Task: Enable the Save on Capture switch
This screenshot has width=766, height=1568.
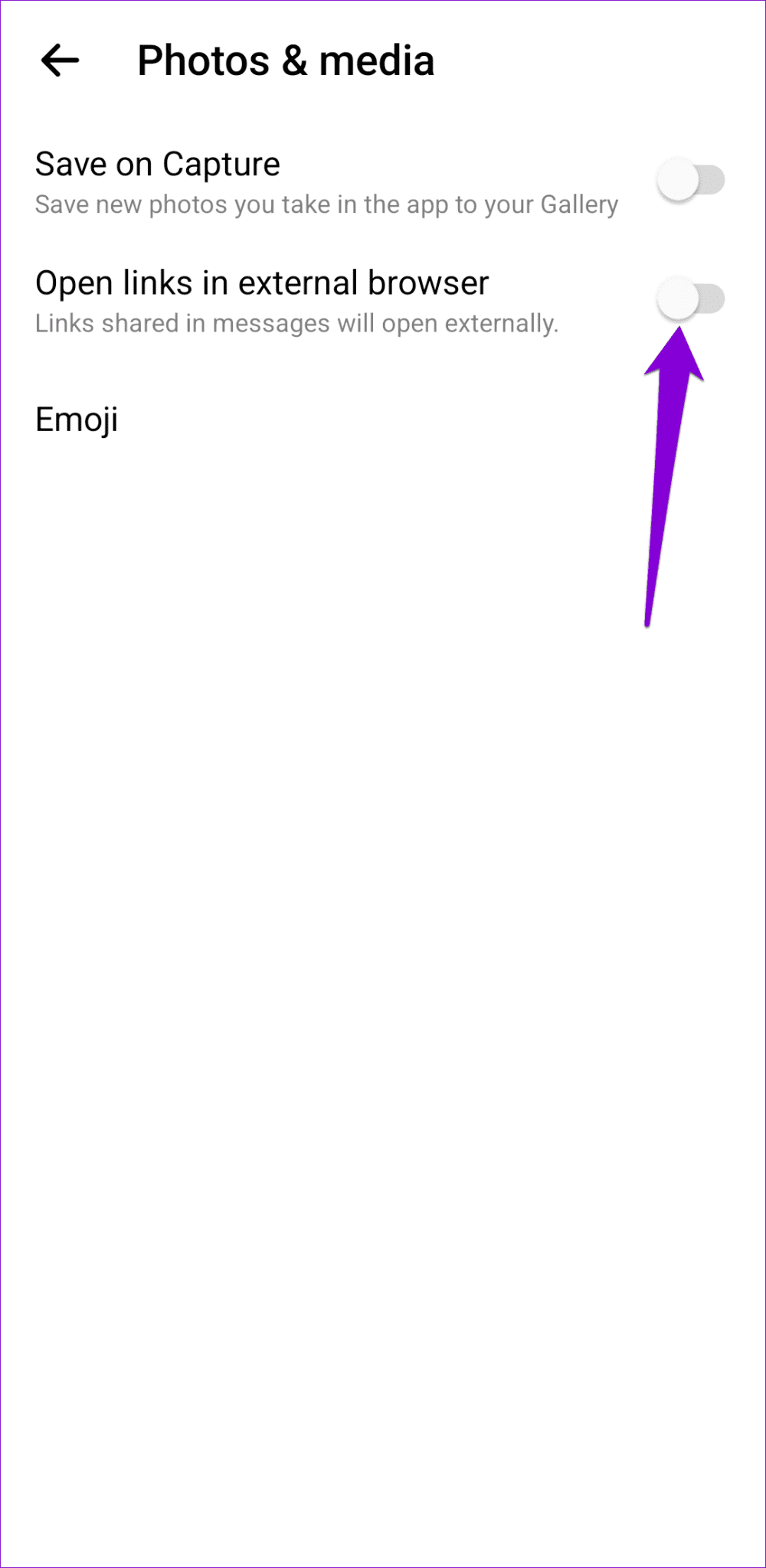Action: 690,181
